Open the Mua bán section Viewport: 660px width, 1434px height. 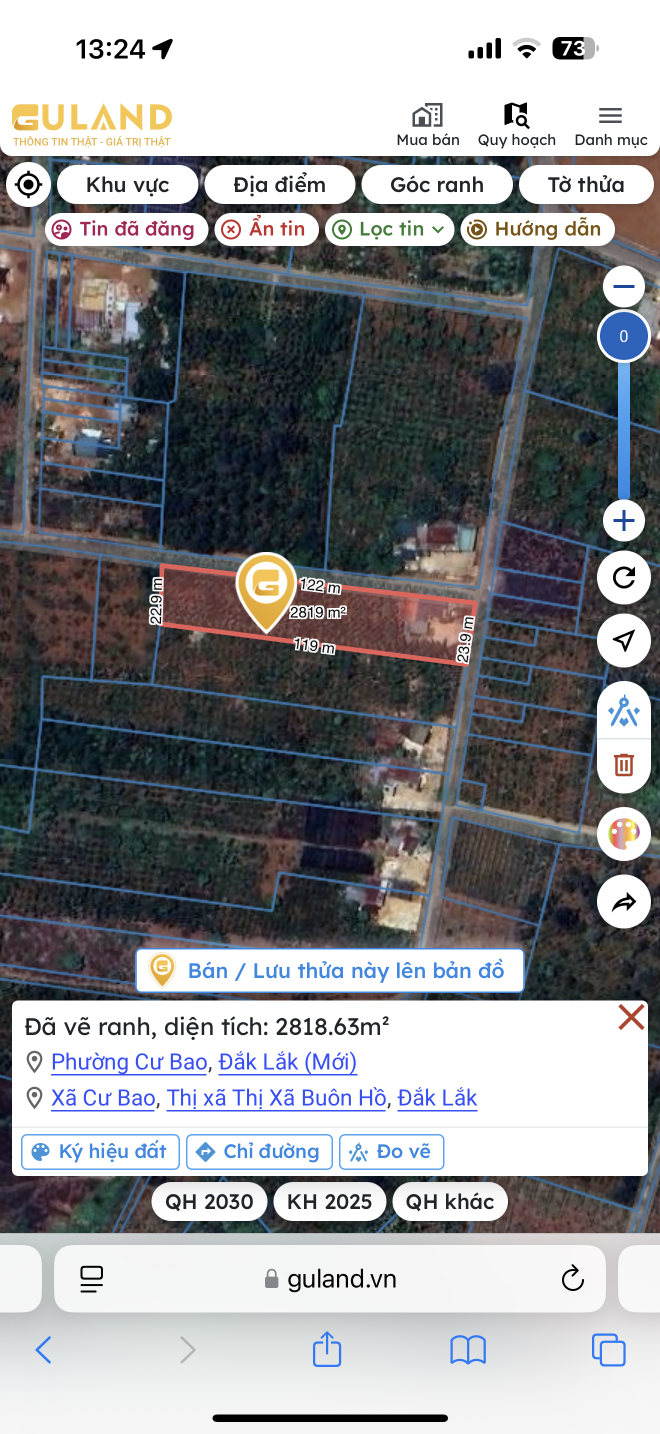(428, 125)
